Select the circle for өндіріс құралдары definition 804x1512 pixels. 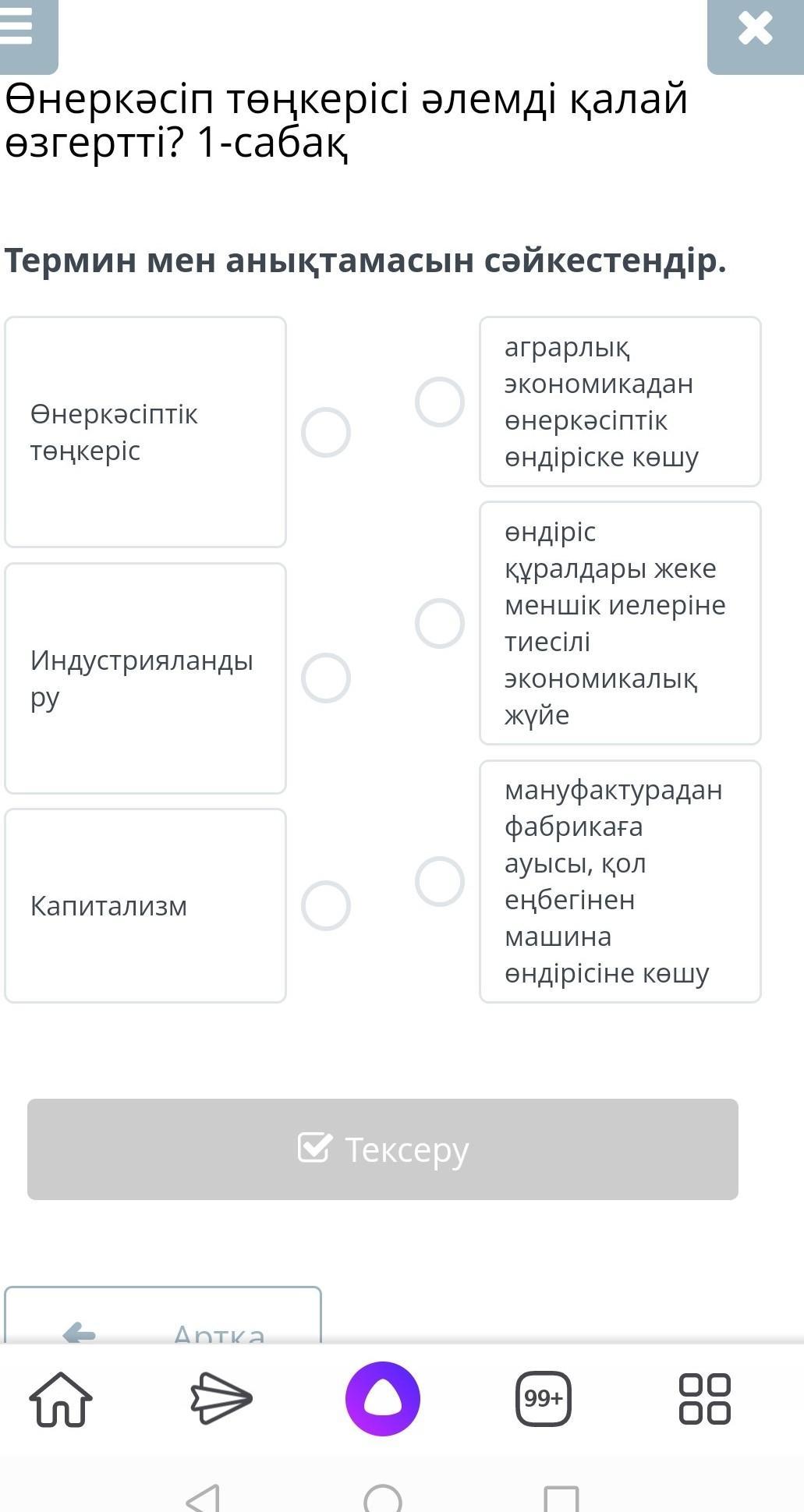(x=440, y=624)
